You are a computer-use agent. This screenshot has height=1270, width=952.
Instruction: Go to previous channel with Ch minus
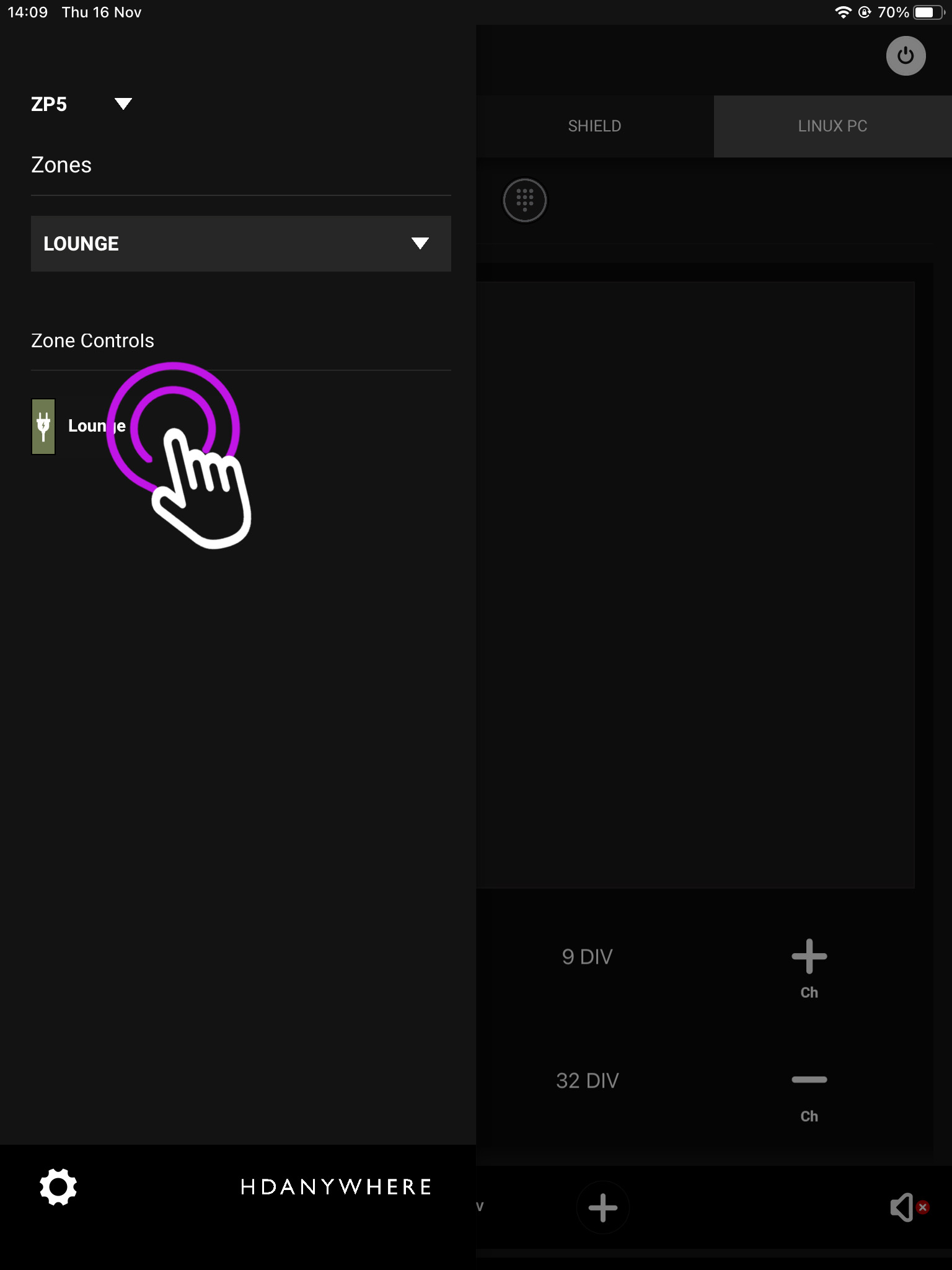[809, 1098]
